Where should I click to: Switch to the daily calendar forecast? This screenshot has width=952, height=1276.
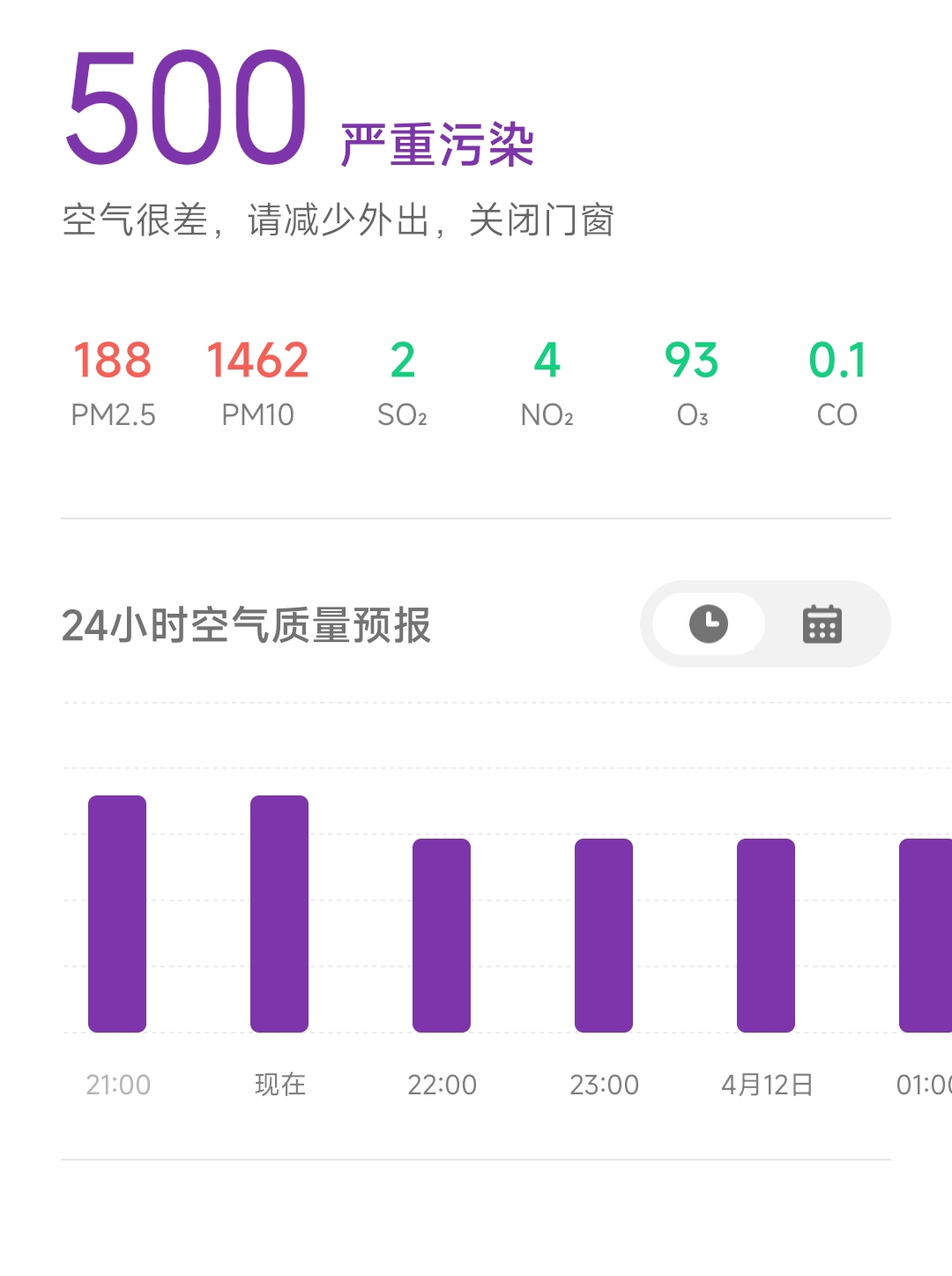[822, 624]
